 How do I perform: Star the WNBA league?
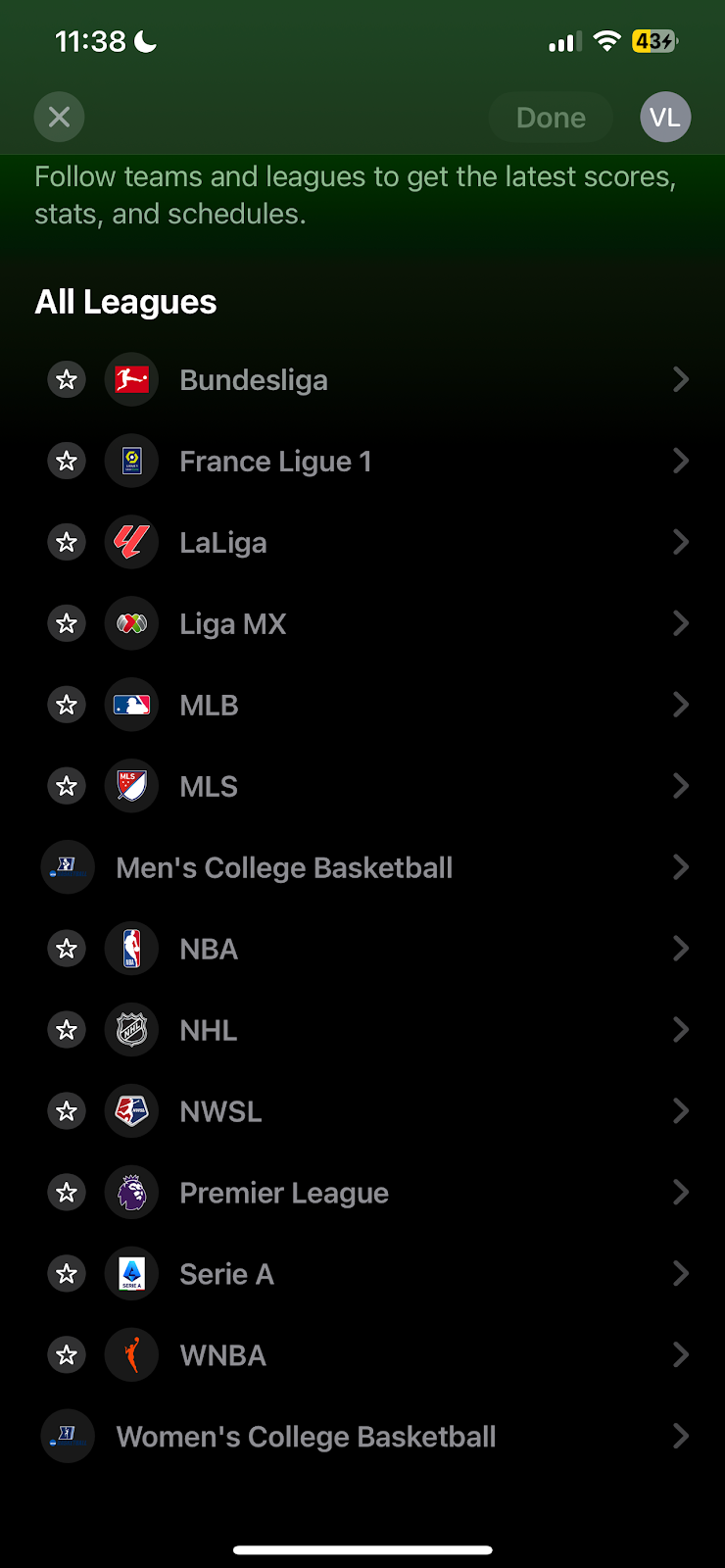67,1355
